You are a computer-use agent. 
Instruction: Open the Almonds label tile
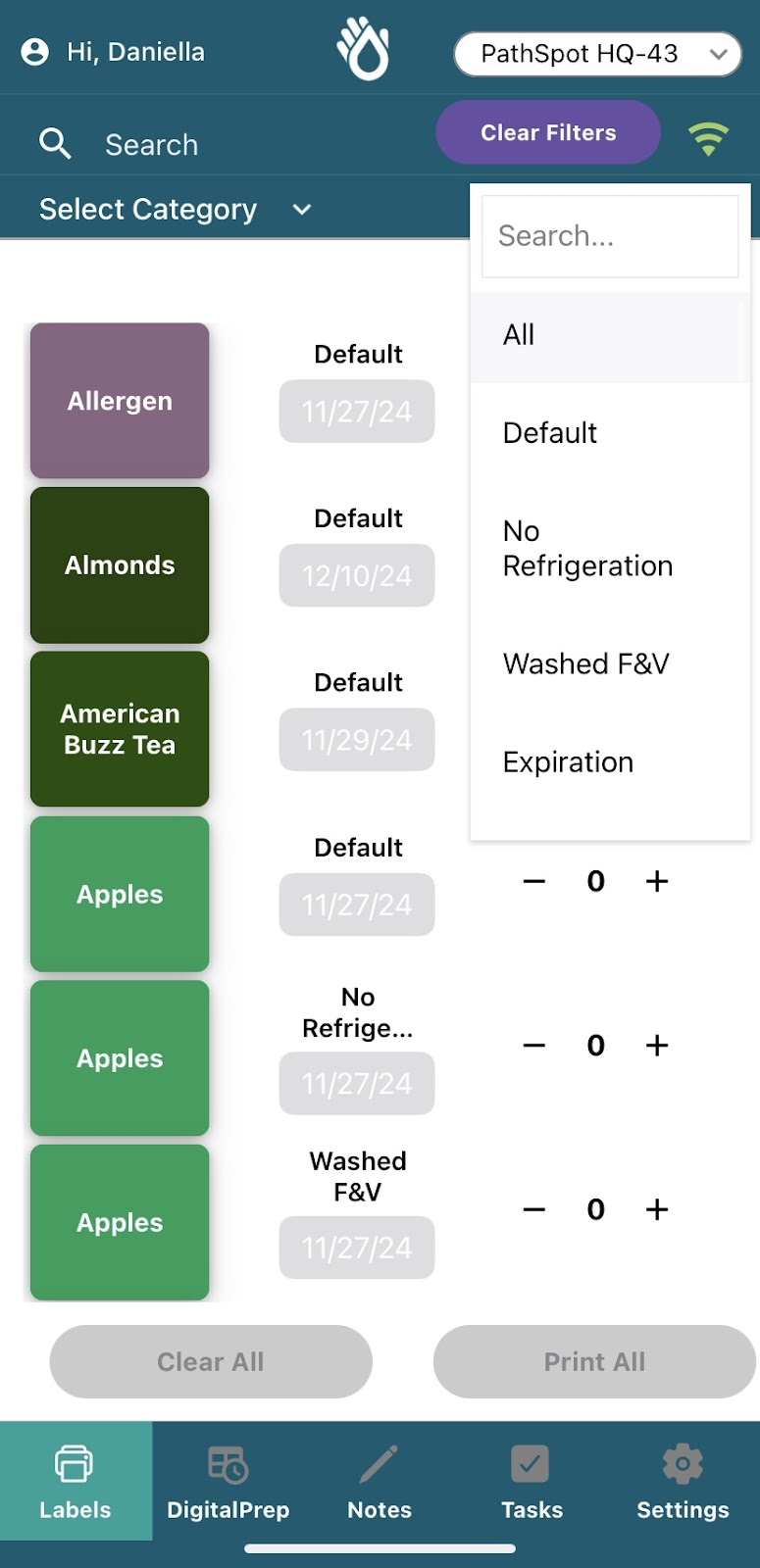120,565
